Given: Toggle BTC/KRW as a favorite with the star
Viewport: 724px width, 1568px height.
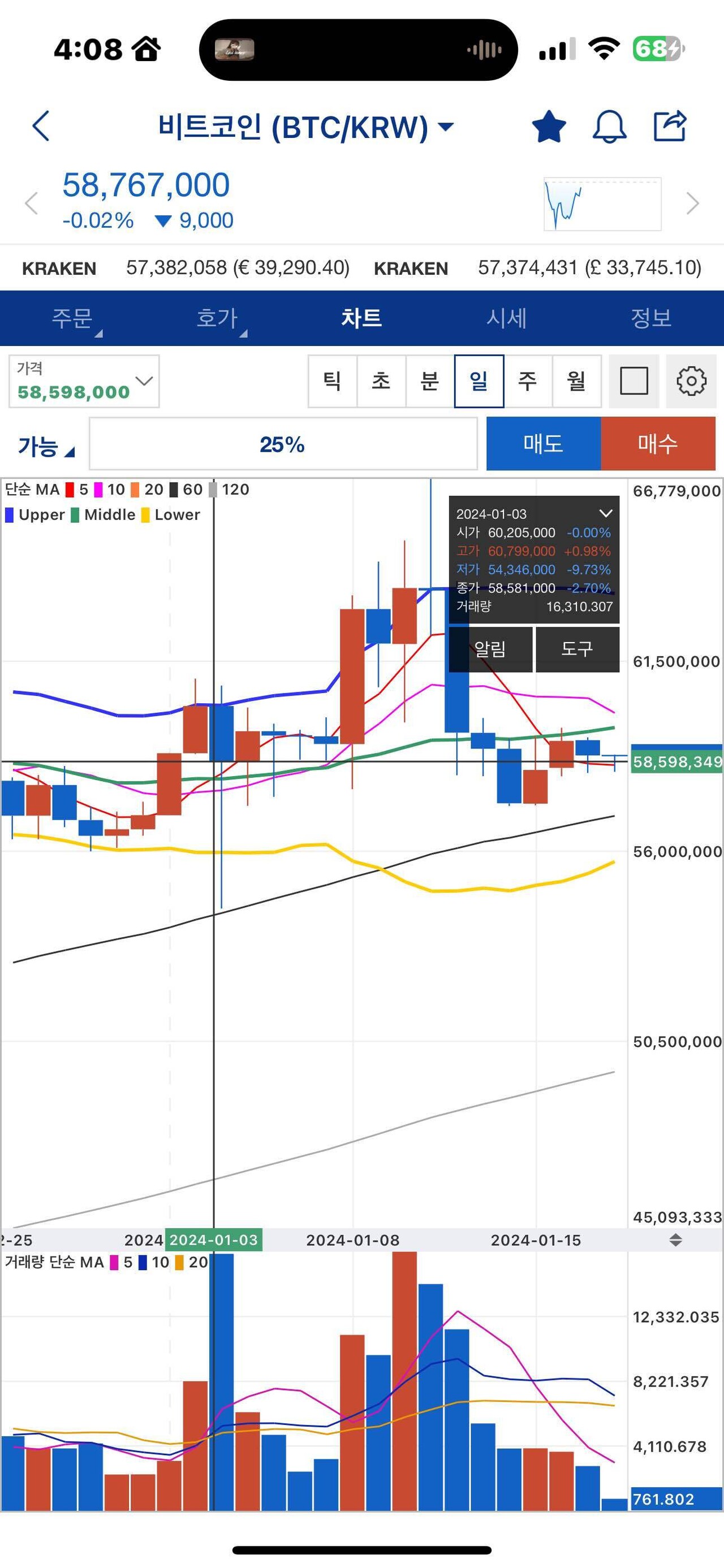Looking at the screenshot, I should (548, 127).
